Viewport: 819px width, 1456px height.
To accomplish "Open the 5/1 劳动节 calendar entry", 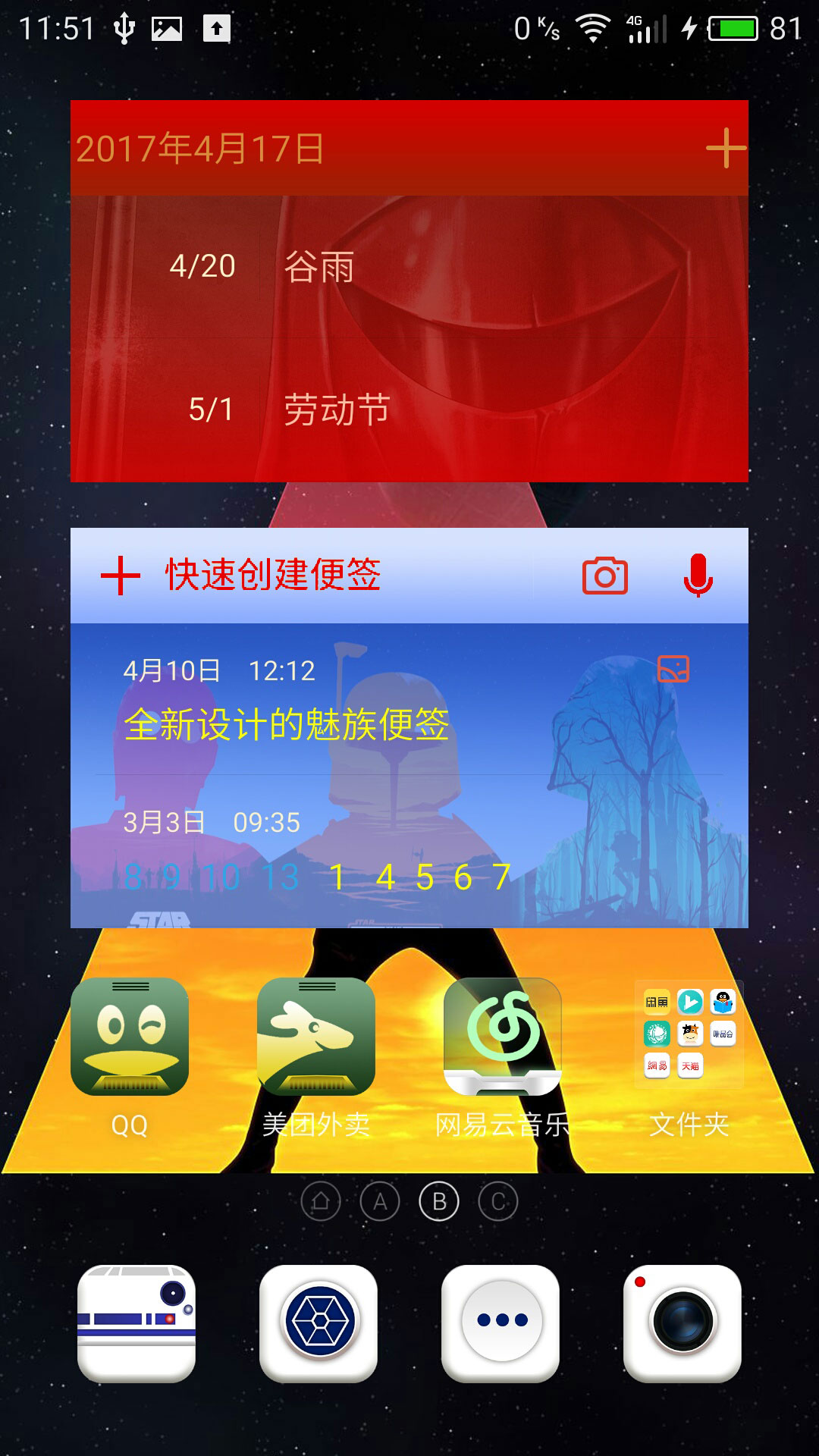I will (x=409, y=409).
